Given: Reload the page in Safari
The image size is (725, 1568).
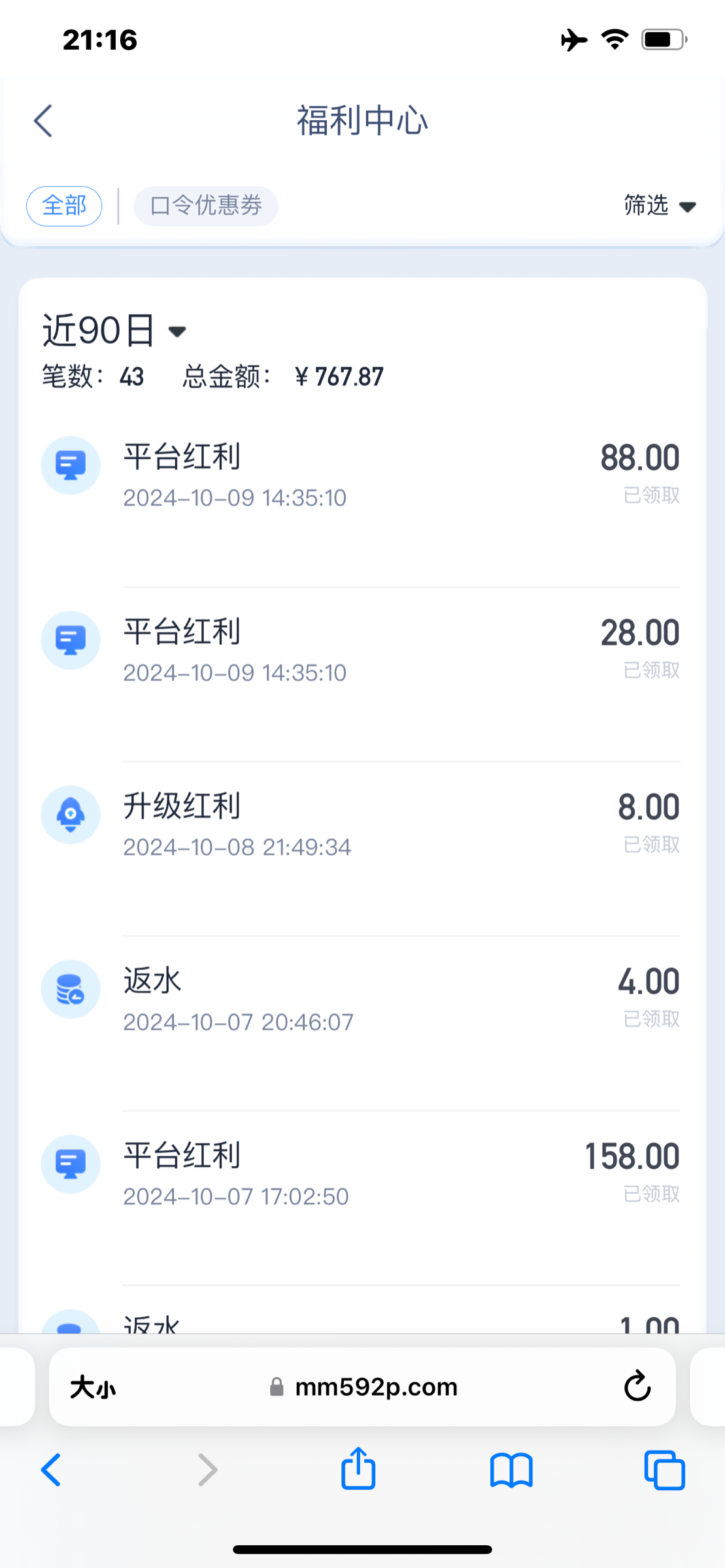Looking at the screenshot, I should tap(637, 1386).
